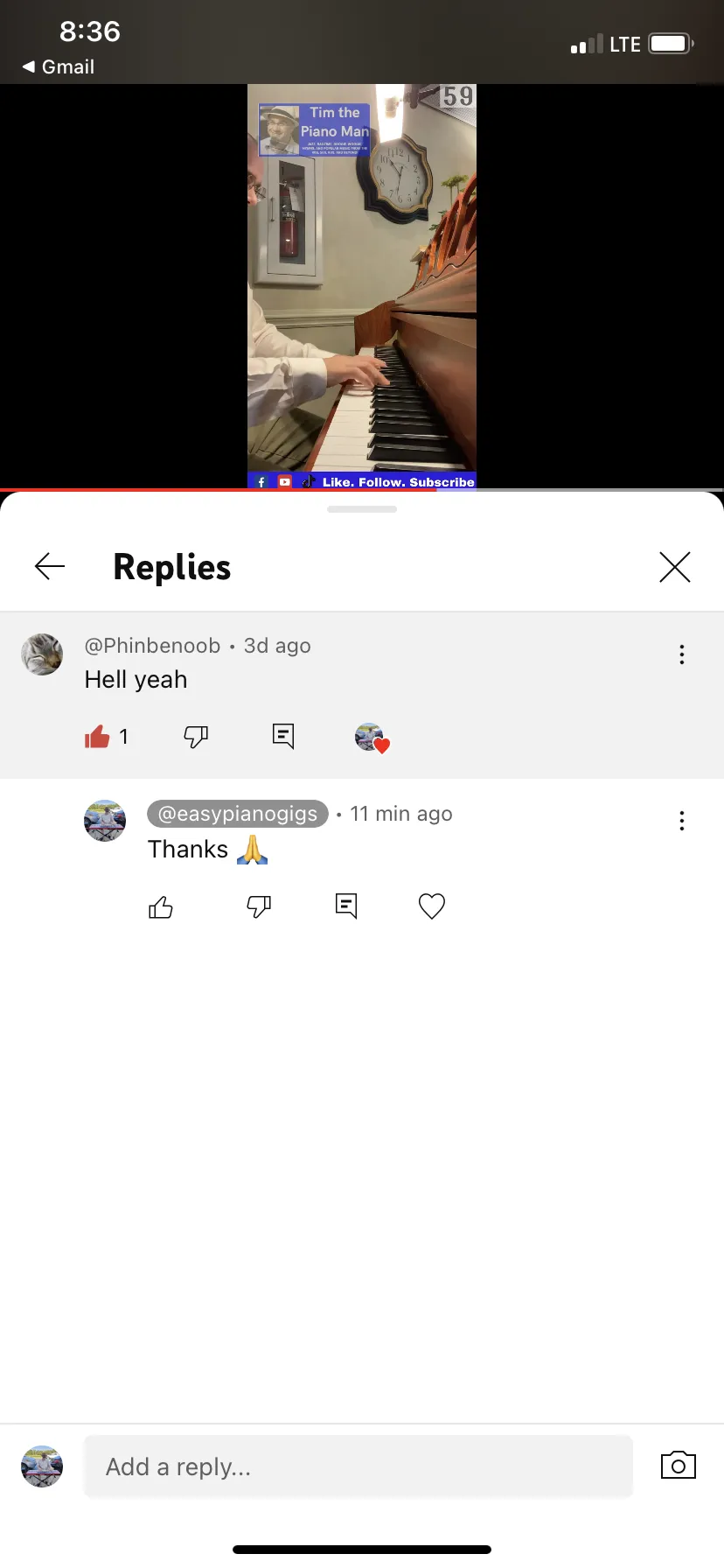Close the Replies panel

click(x=674, y=567)
